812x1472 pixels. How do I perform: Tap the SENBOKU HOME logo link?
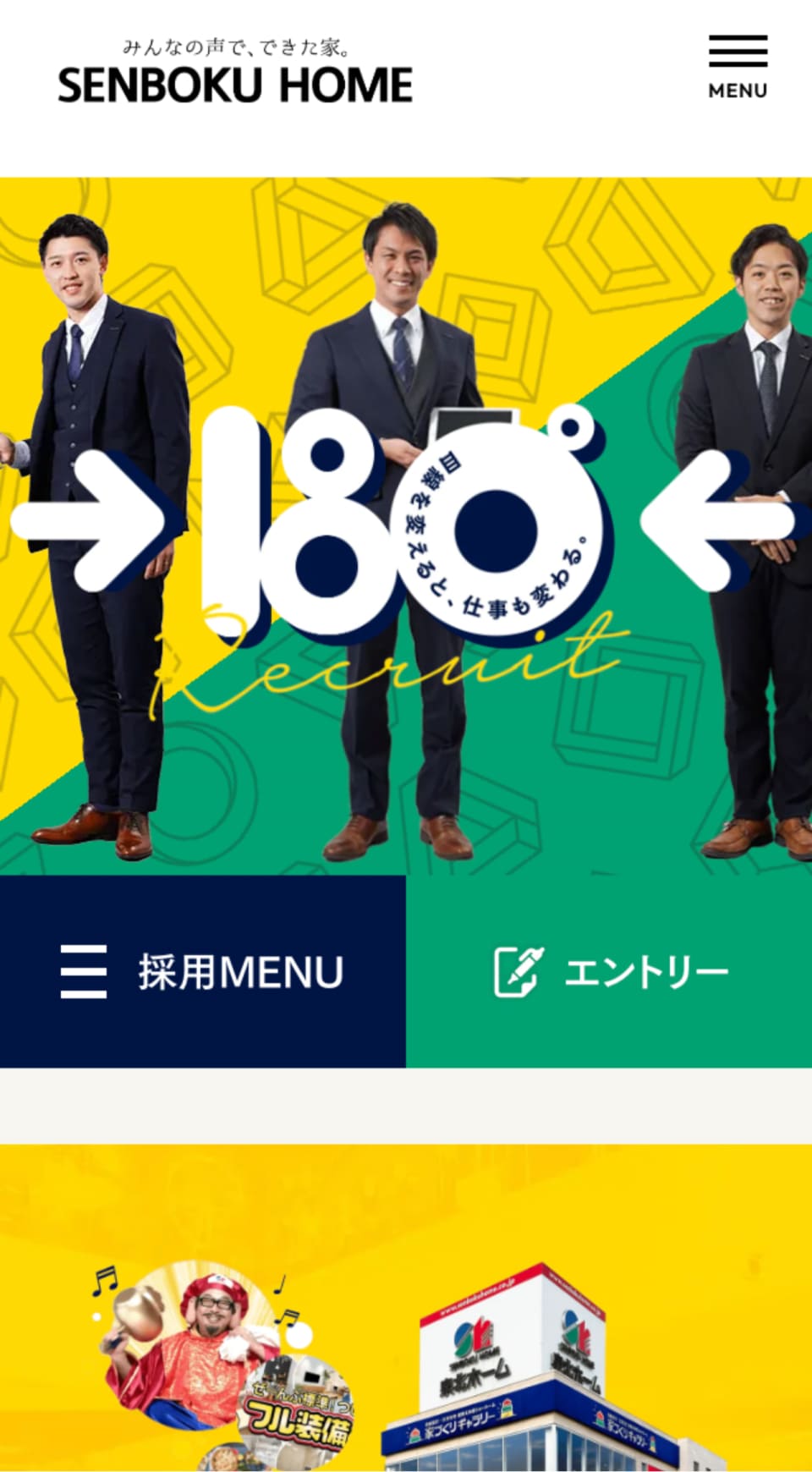pos(235,73)
